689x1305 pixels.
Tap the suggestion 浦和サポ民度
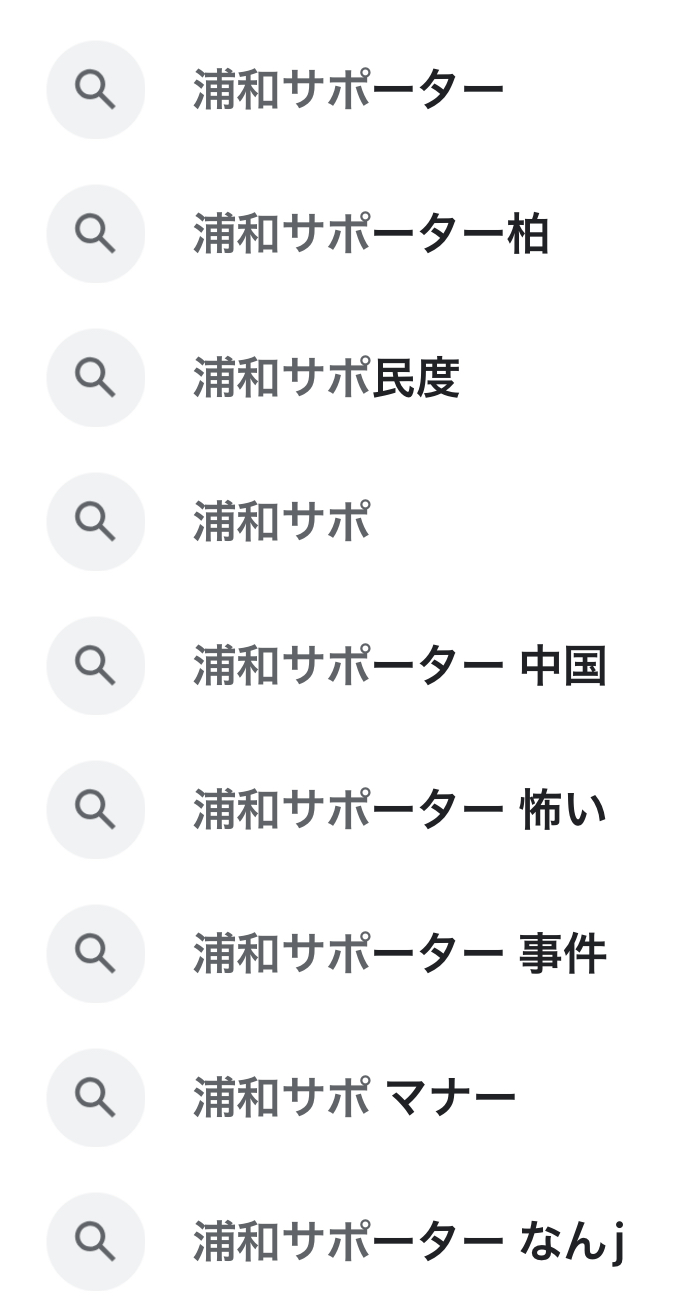click(x=344, y=378)
